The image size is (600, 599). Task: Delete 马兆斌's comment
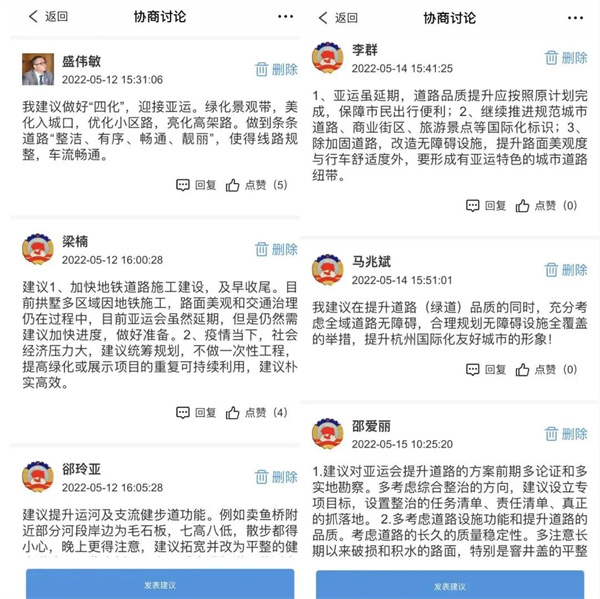[566, 270]
